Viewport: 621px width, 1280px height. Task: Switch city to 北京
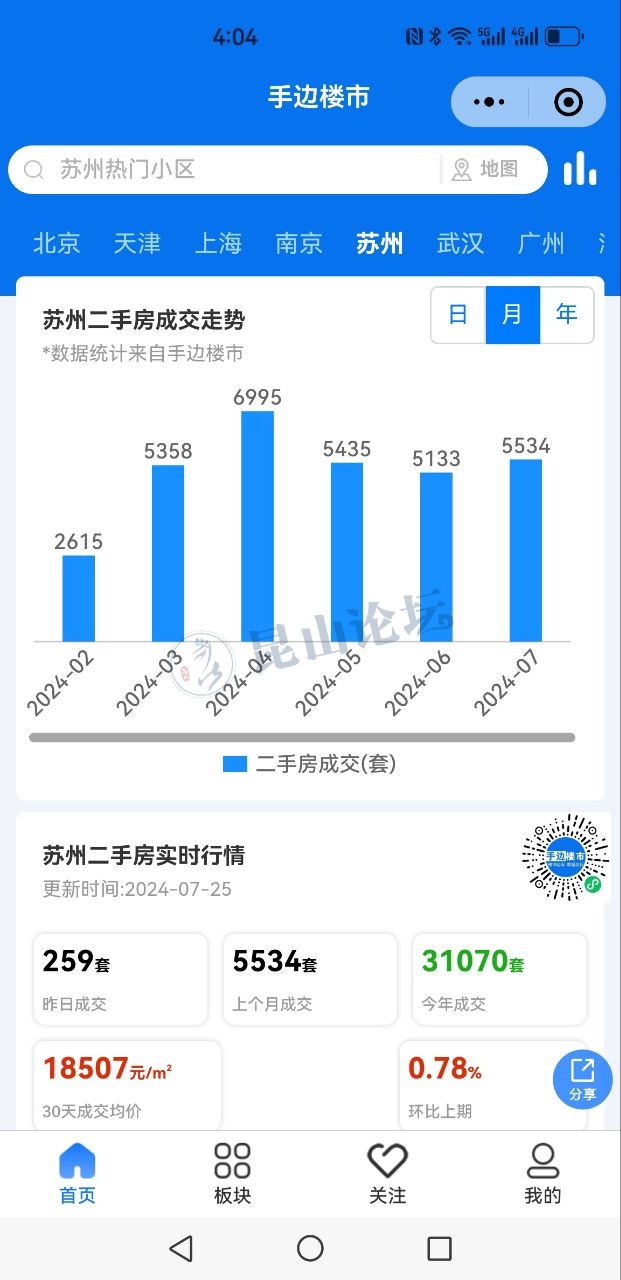tap(56, 243)
